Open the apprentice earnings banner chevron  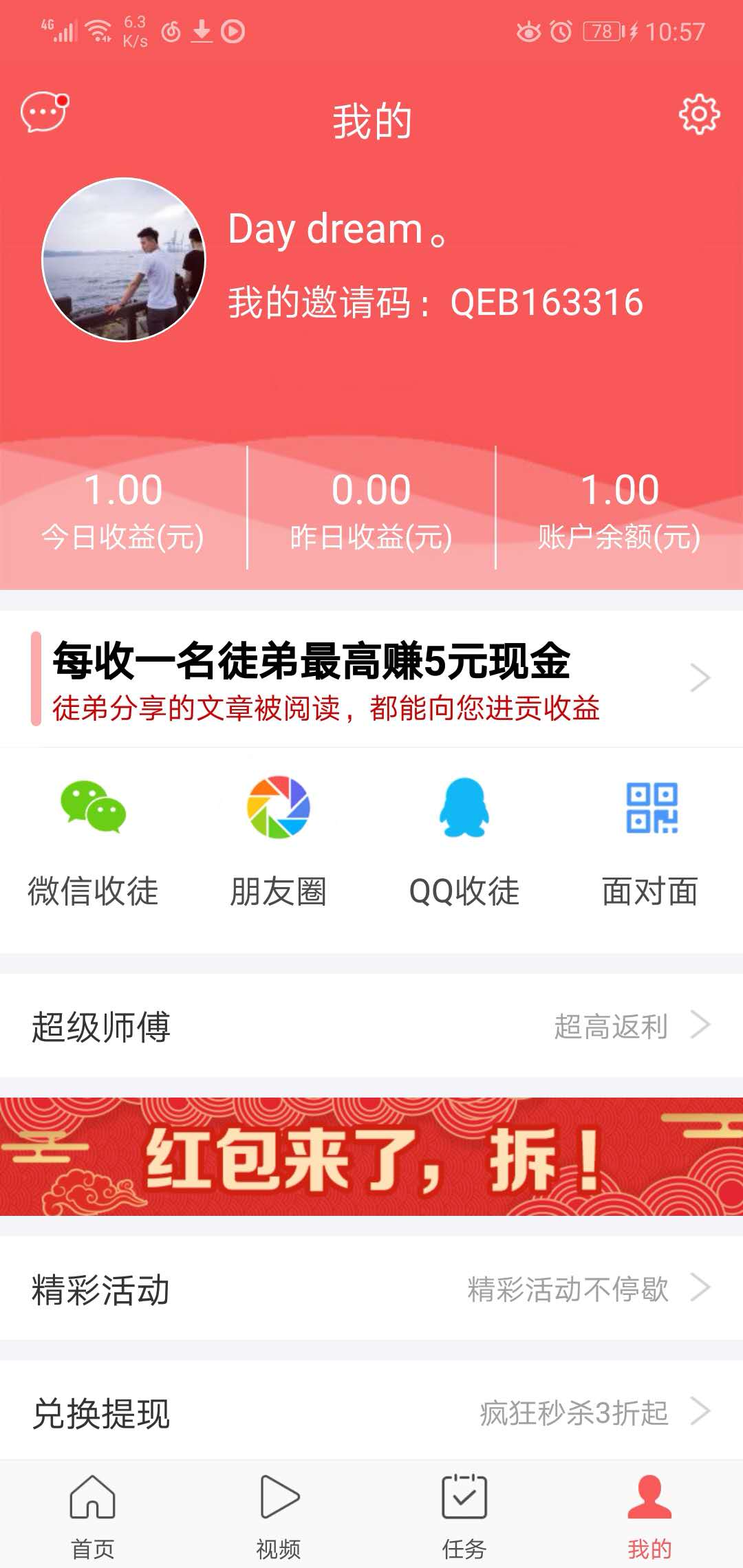(702, 677)
